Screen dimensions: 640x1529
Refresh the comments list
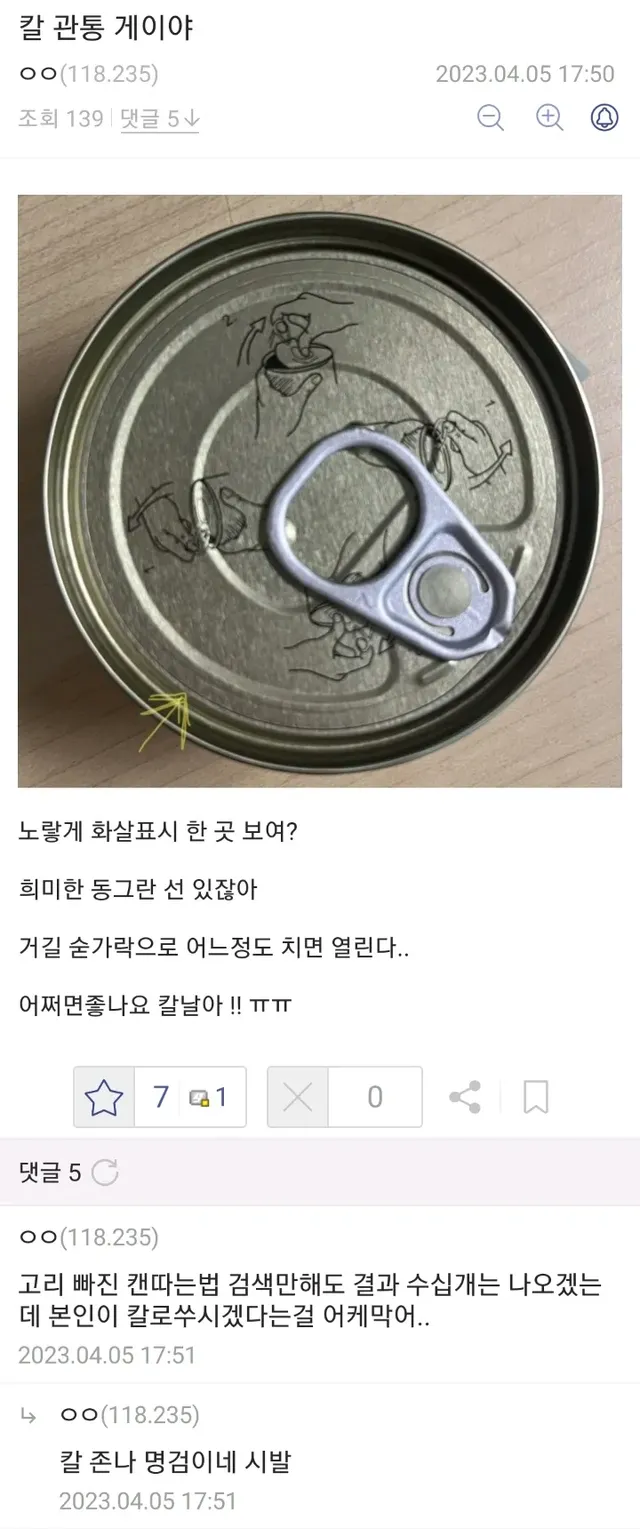pyautogui.click(x=105, y=1172)
